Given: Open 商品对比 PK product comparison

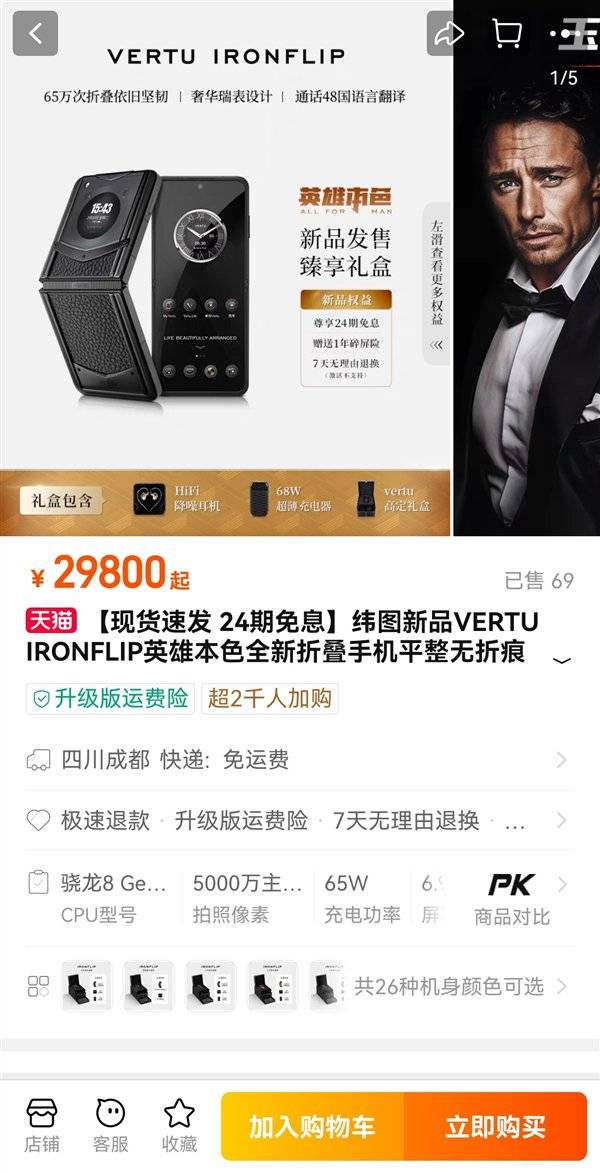Looking at the screenshot, I should click(x=512, y=897).
